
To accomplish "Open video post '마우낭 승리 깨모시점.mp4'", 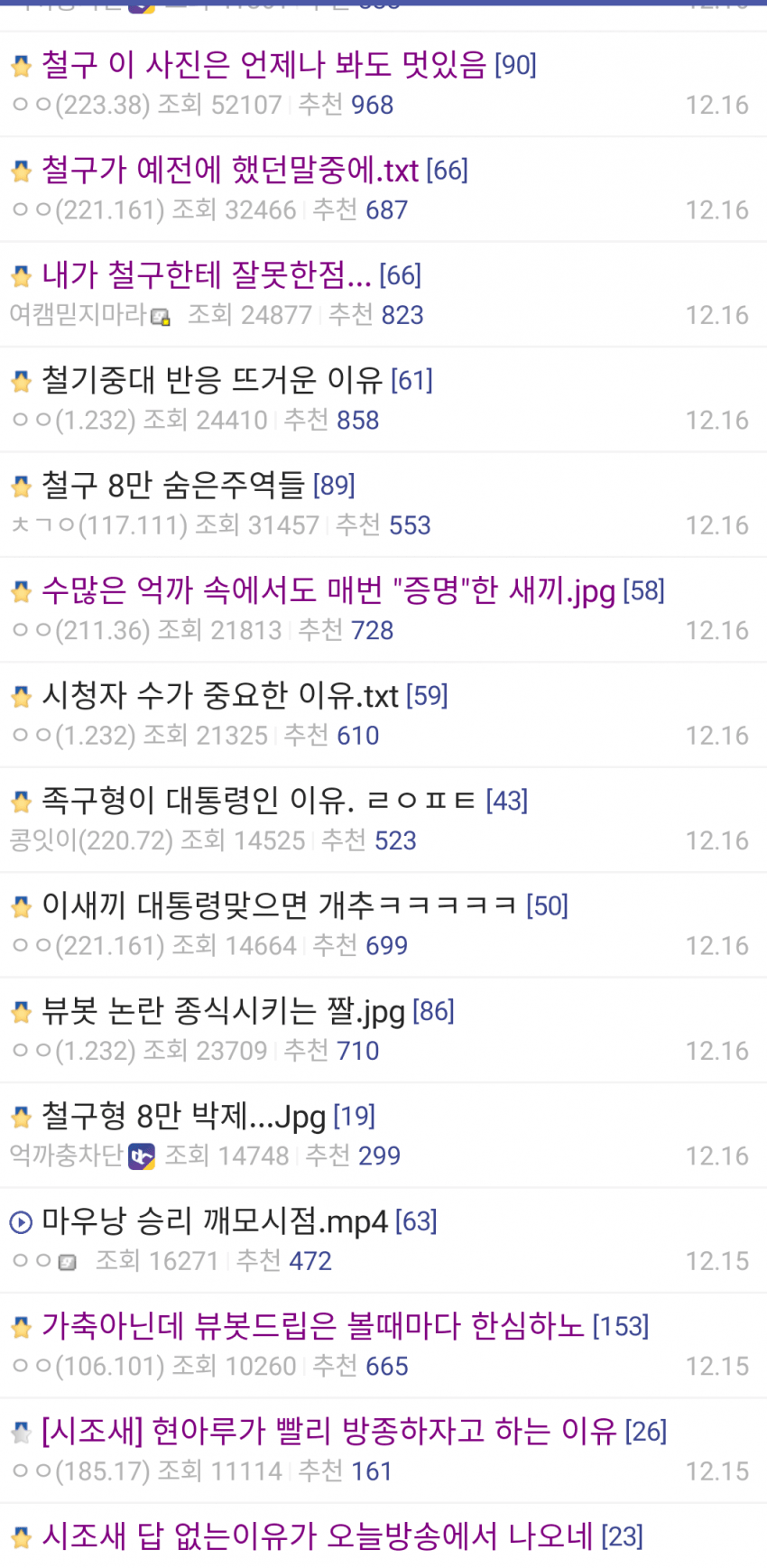I will (x=215, y=1220).
